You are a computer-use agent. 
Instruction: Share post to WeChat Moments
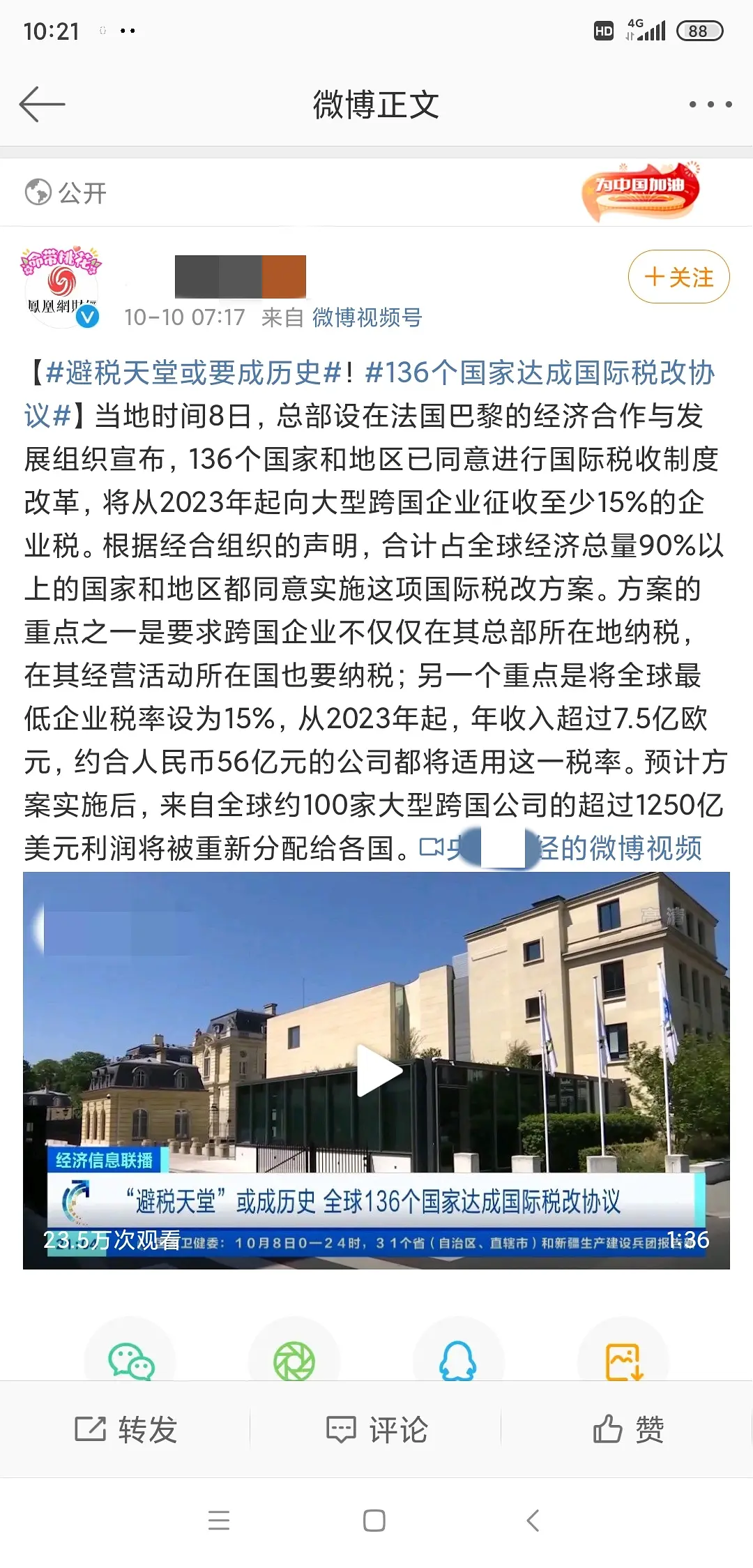tap(294, 1360)
